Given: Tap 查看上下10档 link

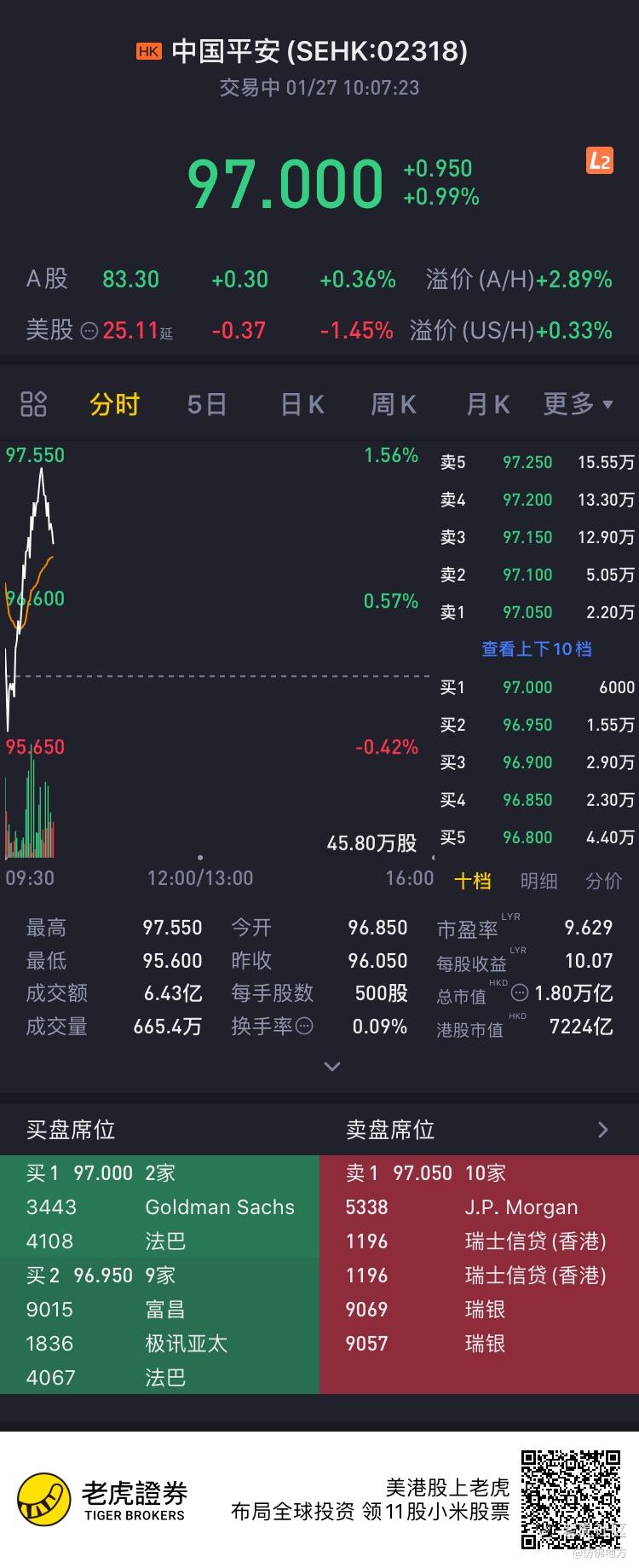Looking at the screenshot, I should [x=536, y=649].
